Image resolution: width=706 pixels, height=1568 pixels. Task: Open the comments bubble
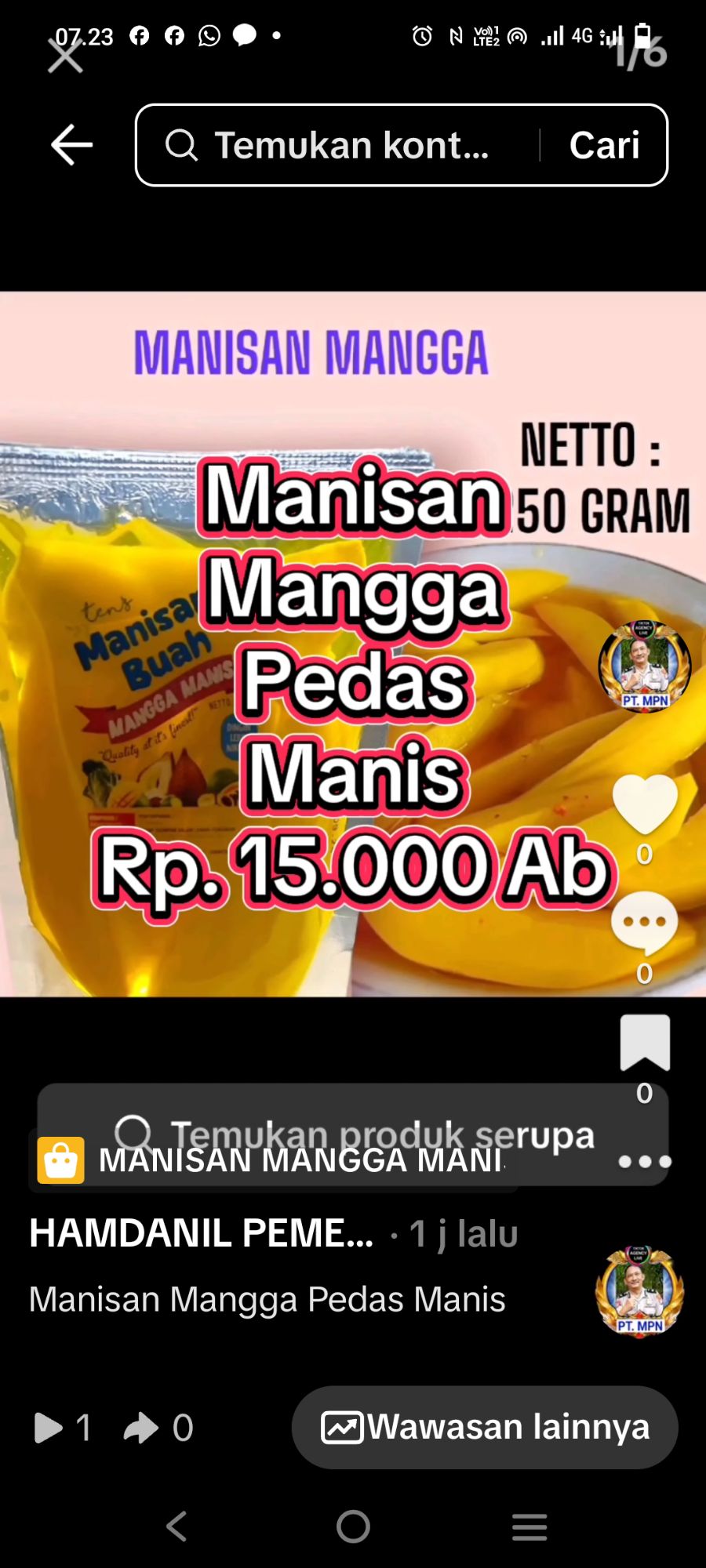pos(644,923)
